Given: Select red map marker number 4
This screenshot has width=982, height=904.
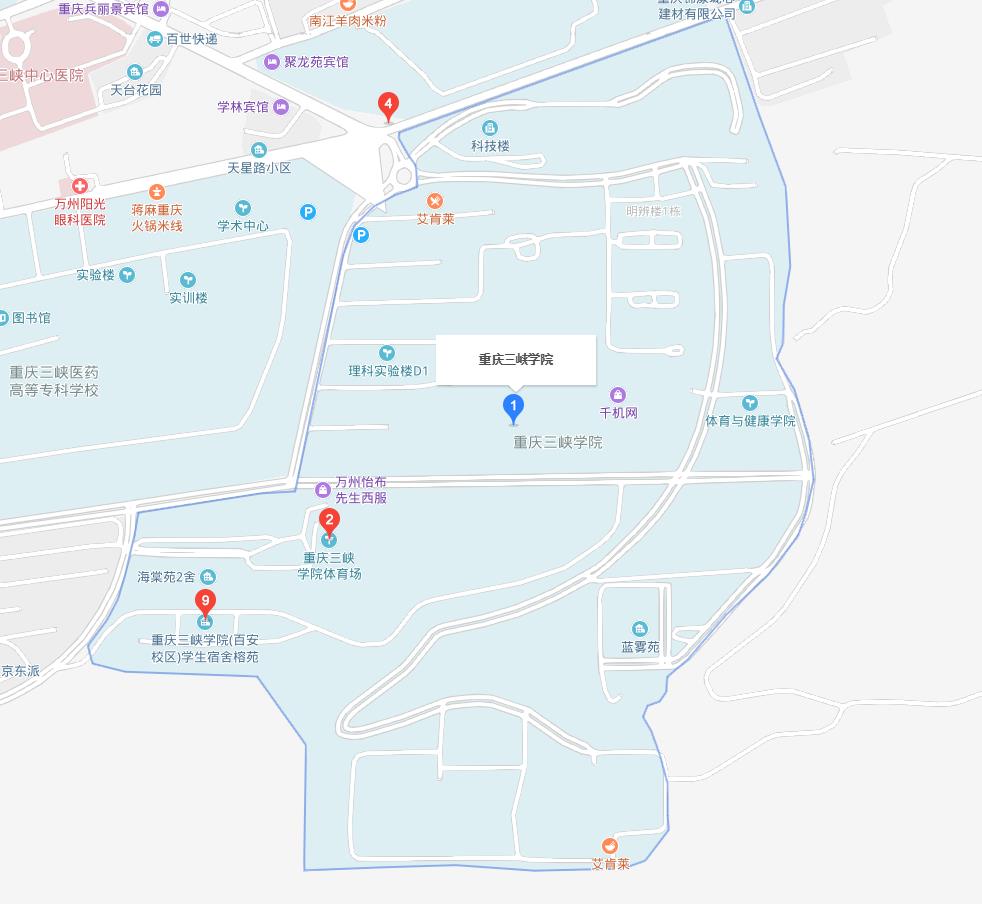Looking at the screenshot, I should click(x=388, y=104).
